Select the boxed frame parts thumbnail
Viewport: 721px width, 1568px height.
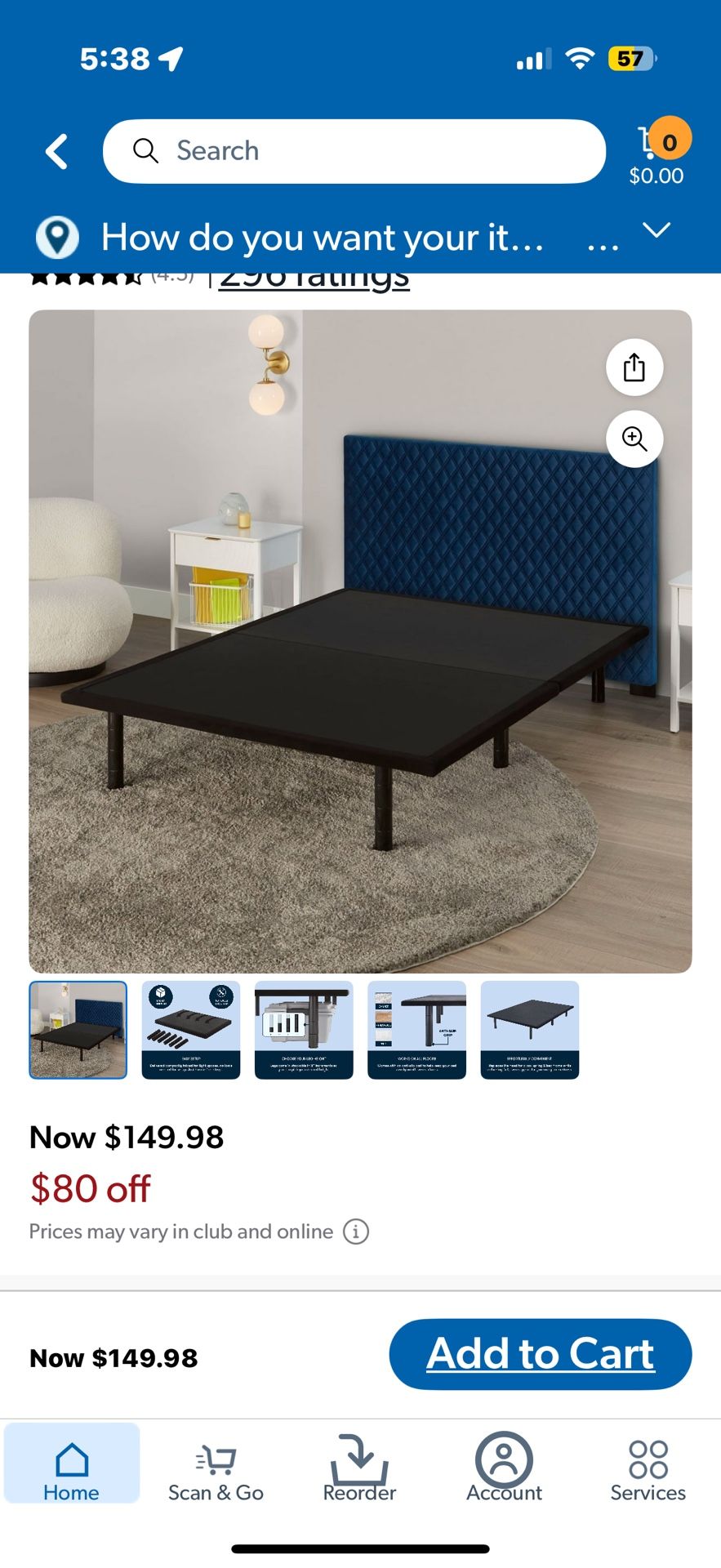tap(191, 1030)
